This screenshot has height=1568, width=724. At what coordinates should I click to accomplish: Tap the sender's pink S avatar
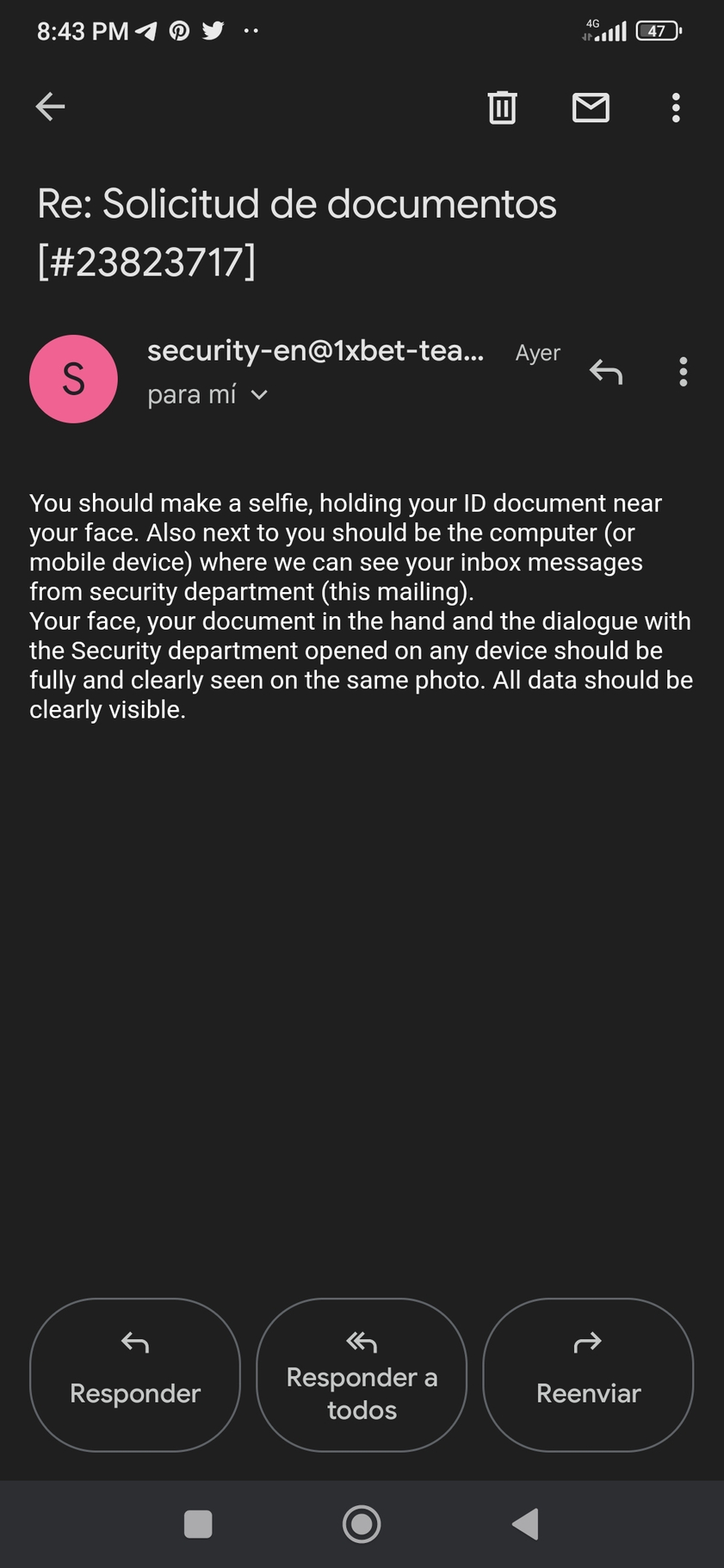pyautogui.click(x=73, y=379)
